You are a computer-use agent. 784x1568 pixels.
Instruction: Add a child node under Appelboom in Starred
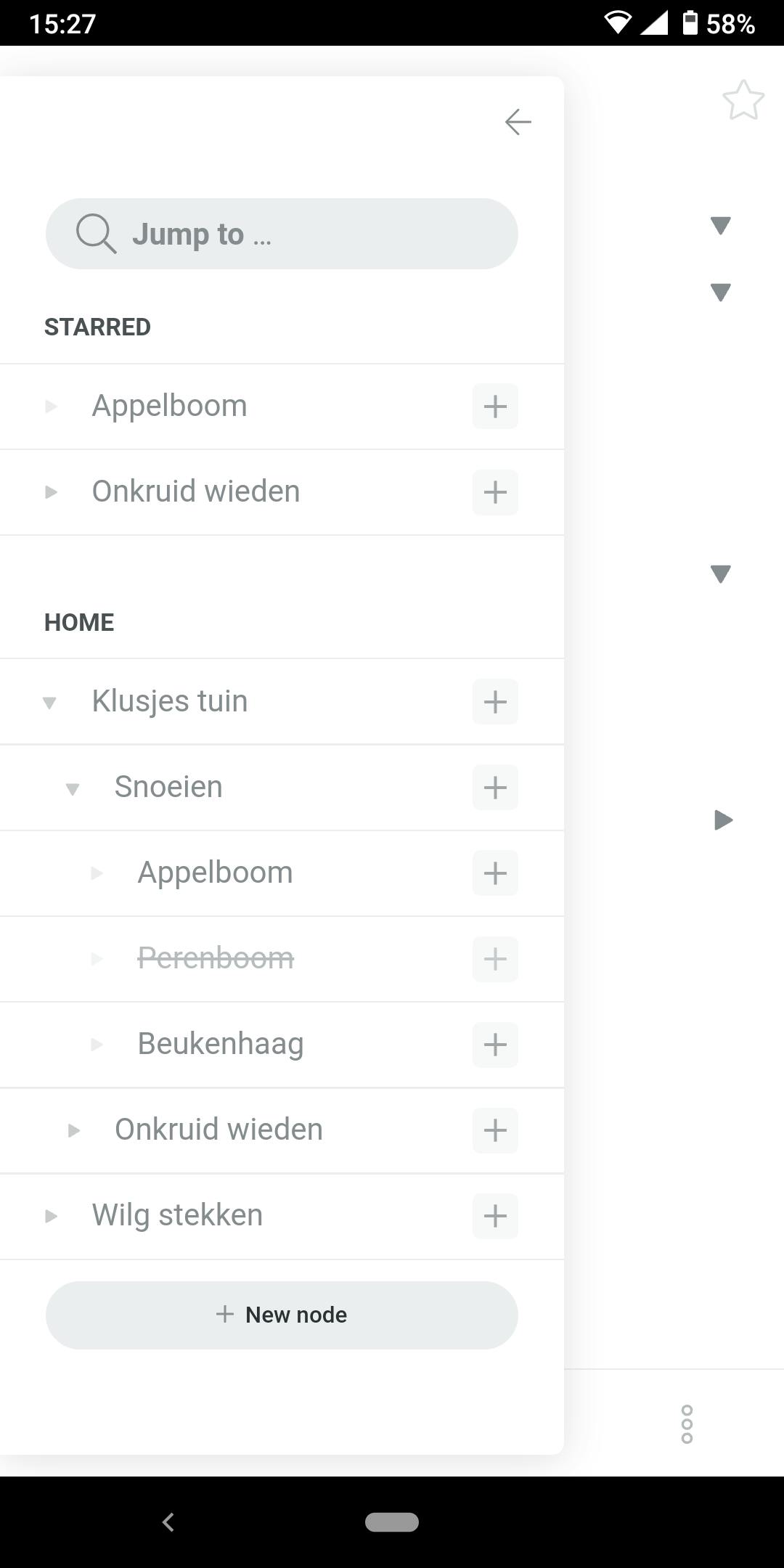pyautogui.click(x=494, y=406)
